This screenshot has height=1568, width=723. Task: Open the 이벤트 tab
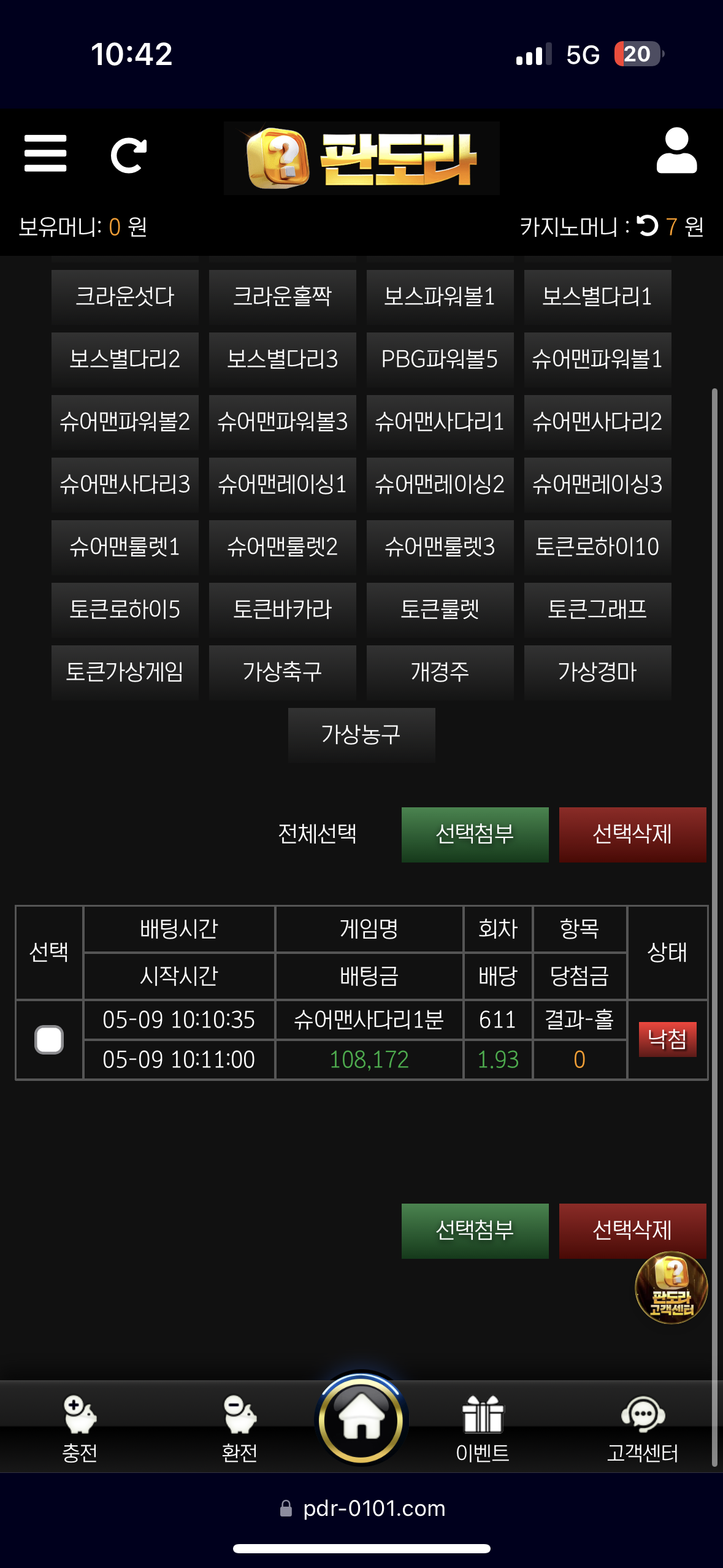[483, 1429]
